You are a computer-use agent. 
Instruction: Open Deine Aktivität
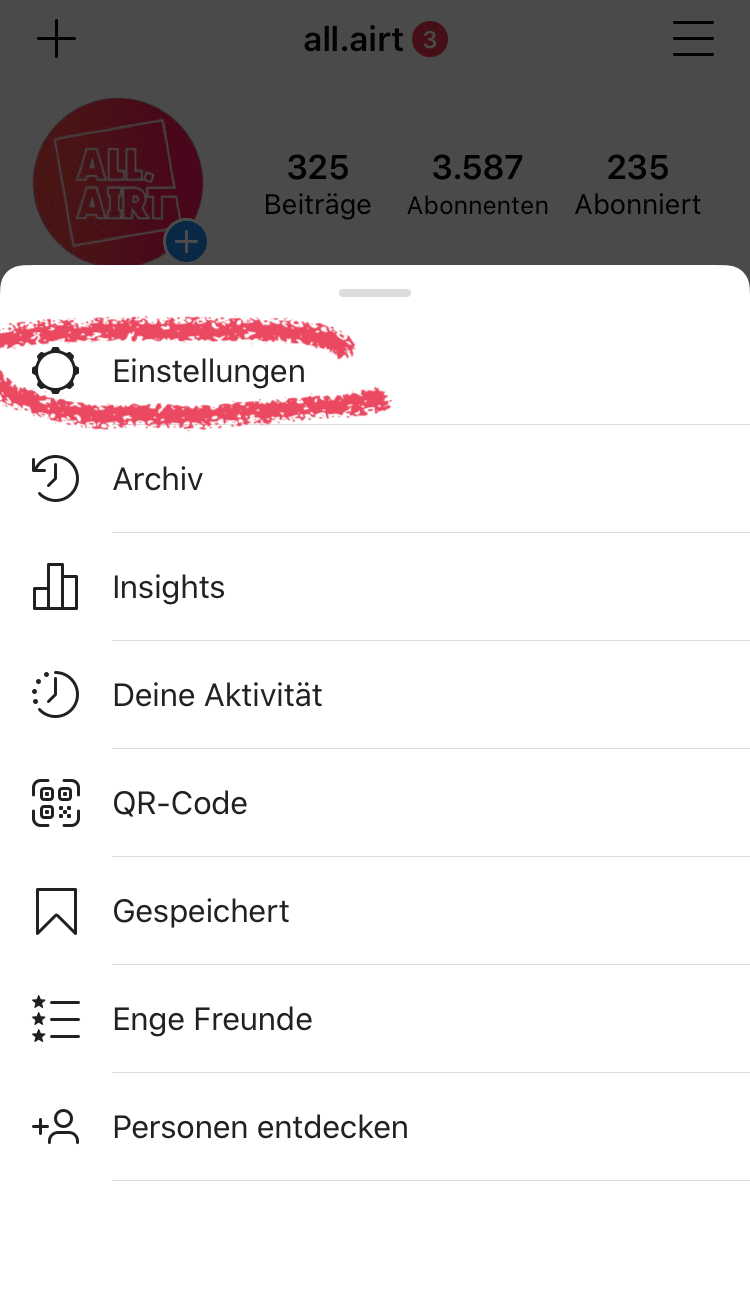point(217,695)
